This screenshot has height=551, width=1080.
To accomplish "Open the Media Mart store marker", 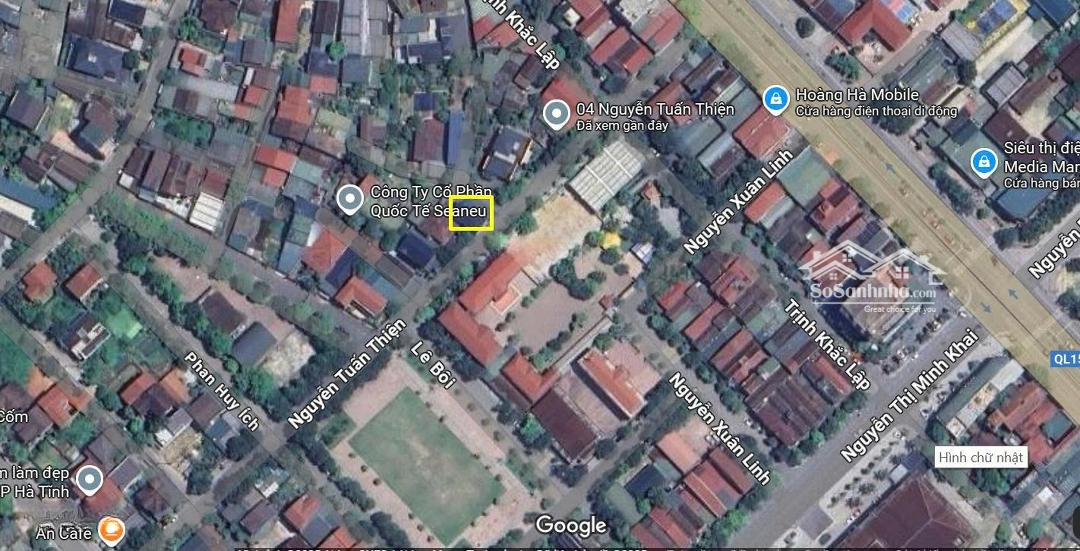I will tap(985, 162).
